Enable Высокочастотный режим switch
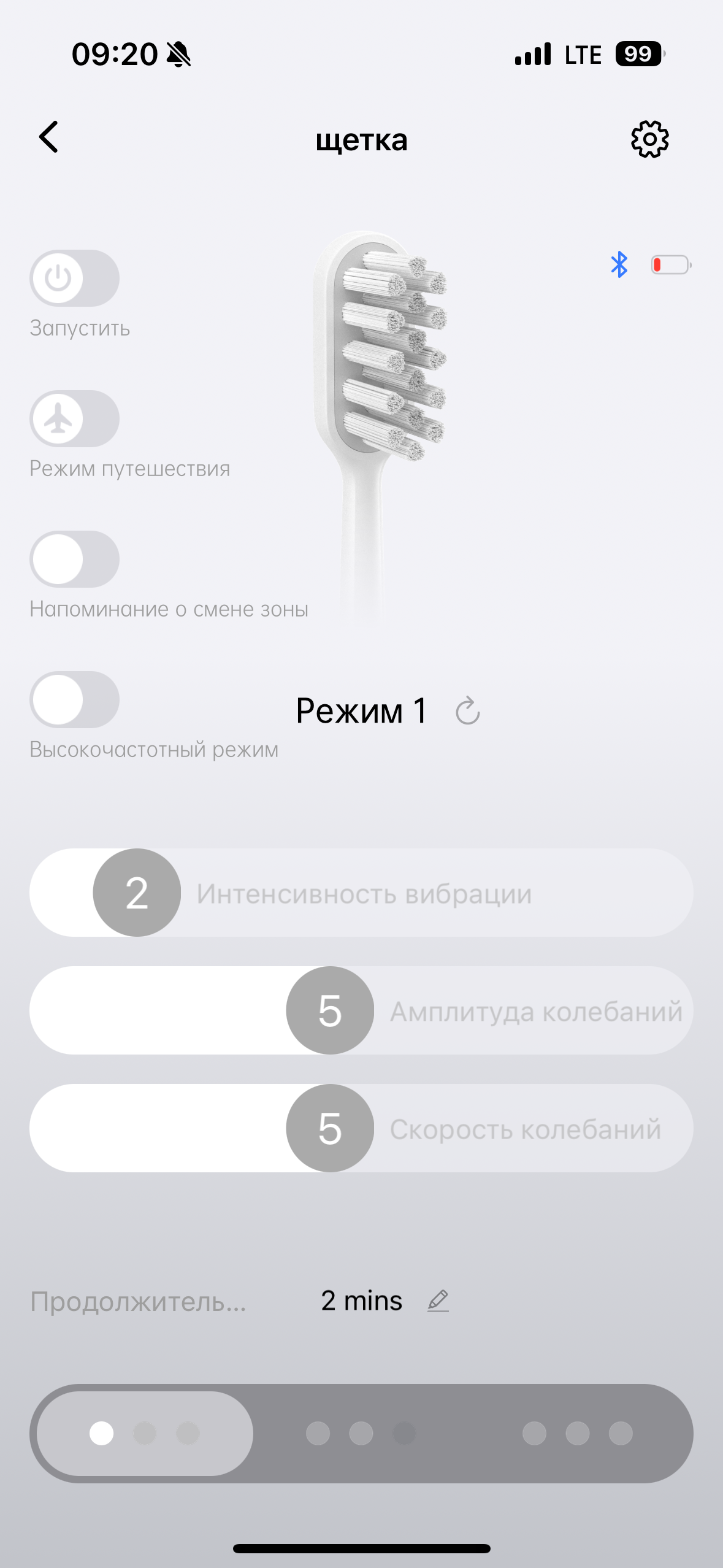Image resolution: width=723 pixels, height=1568 pixels. click(x=74, y=700)
